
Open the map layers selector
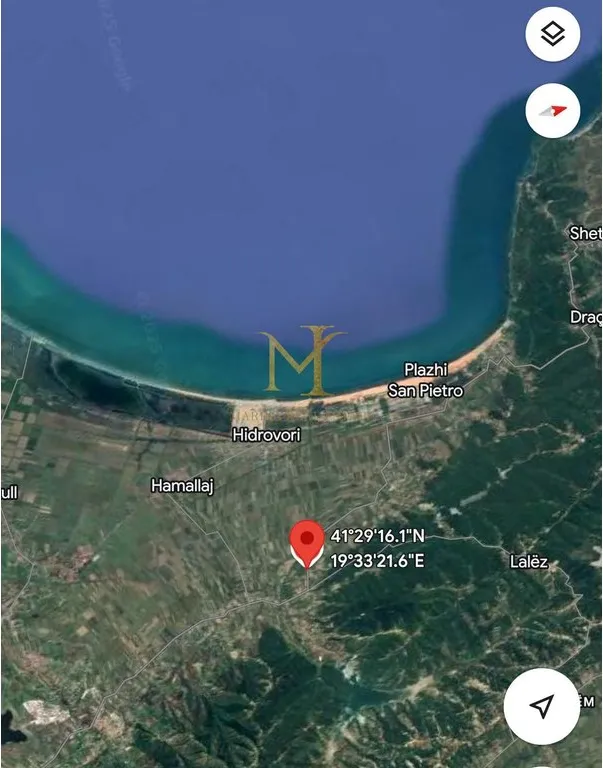[x=553, y=34]
